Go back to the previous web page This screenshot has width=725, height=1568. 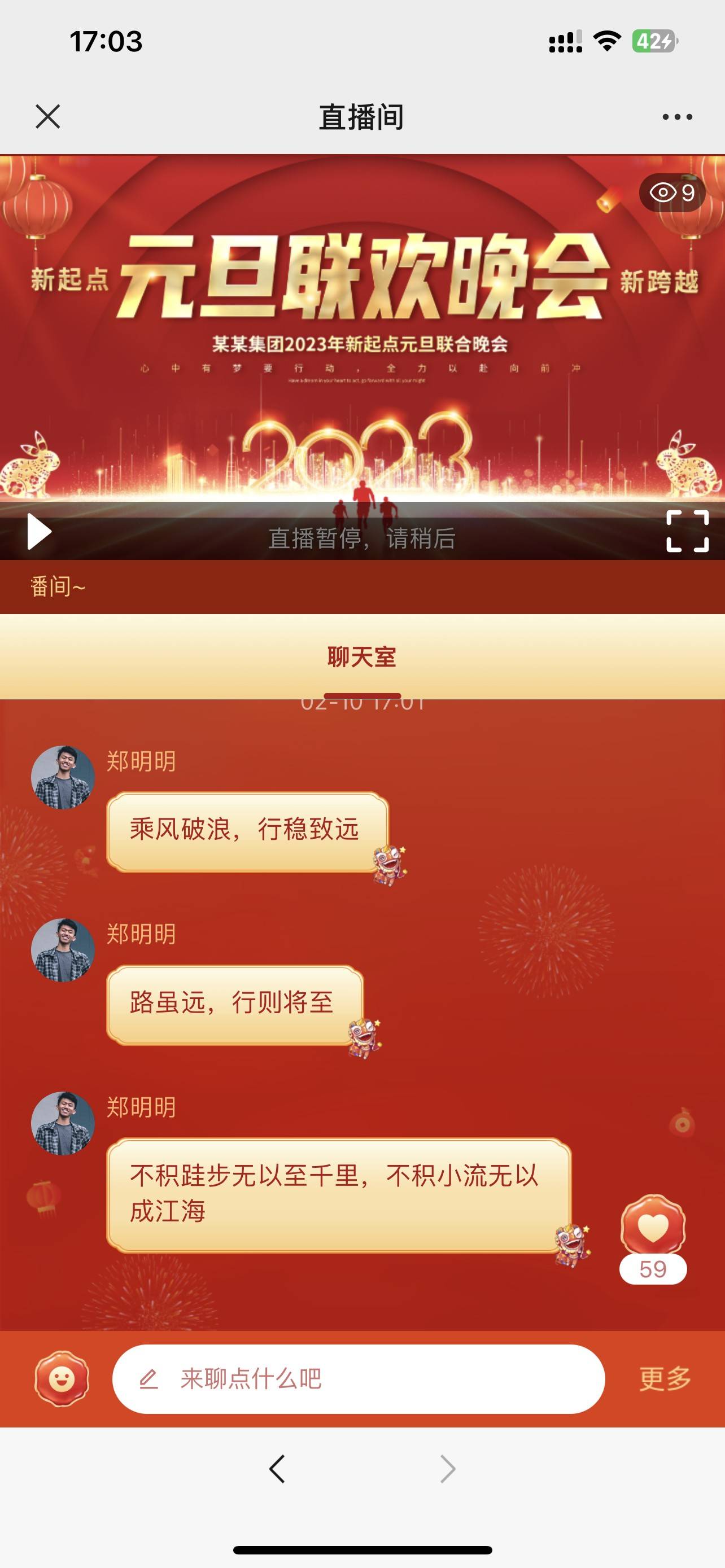click(x=277, y=1469)
